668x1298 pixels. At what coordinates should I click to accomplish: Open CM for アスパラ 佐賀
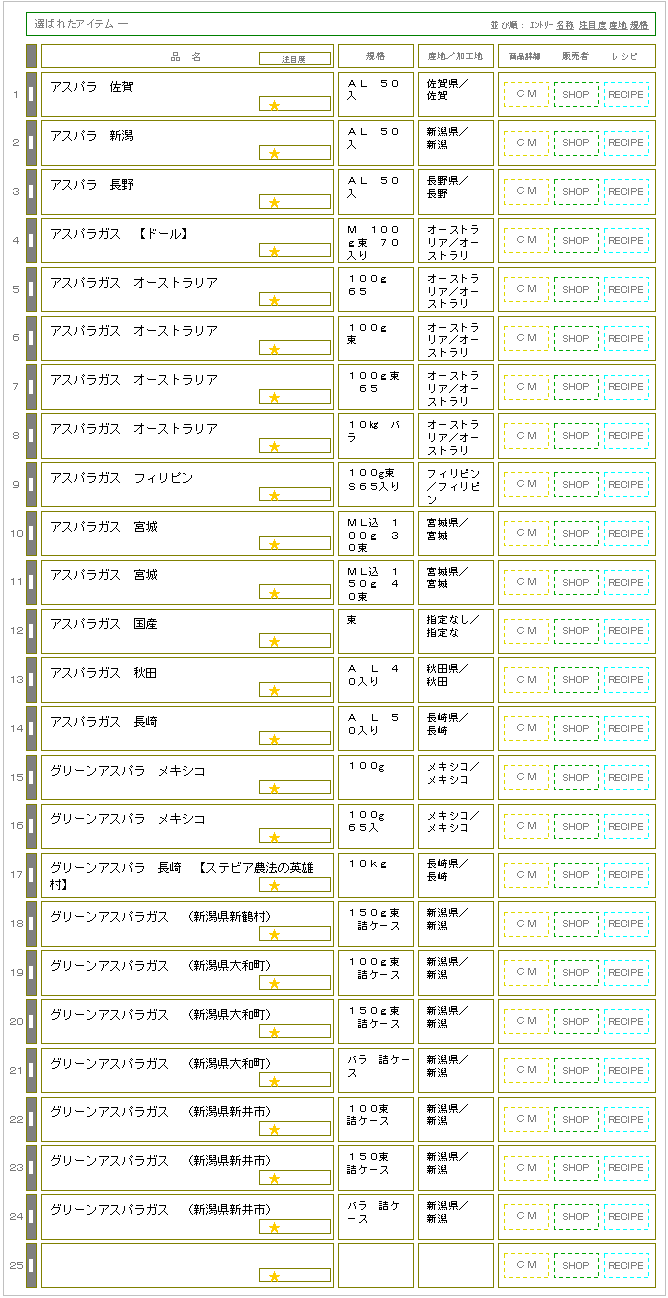coord(526,94)
